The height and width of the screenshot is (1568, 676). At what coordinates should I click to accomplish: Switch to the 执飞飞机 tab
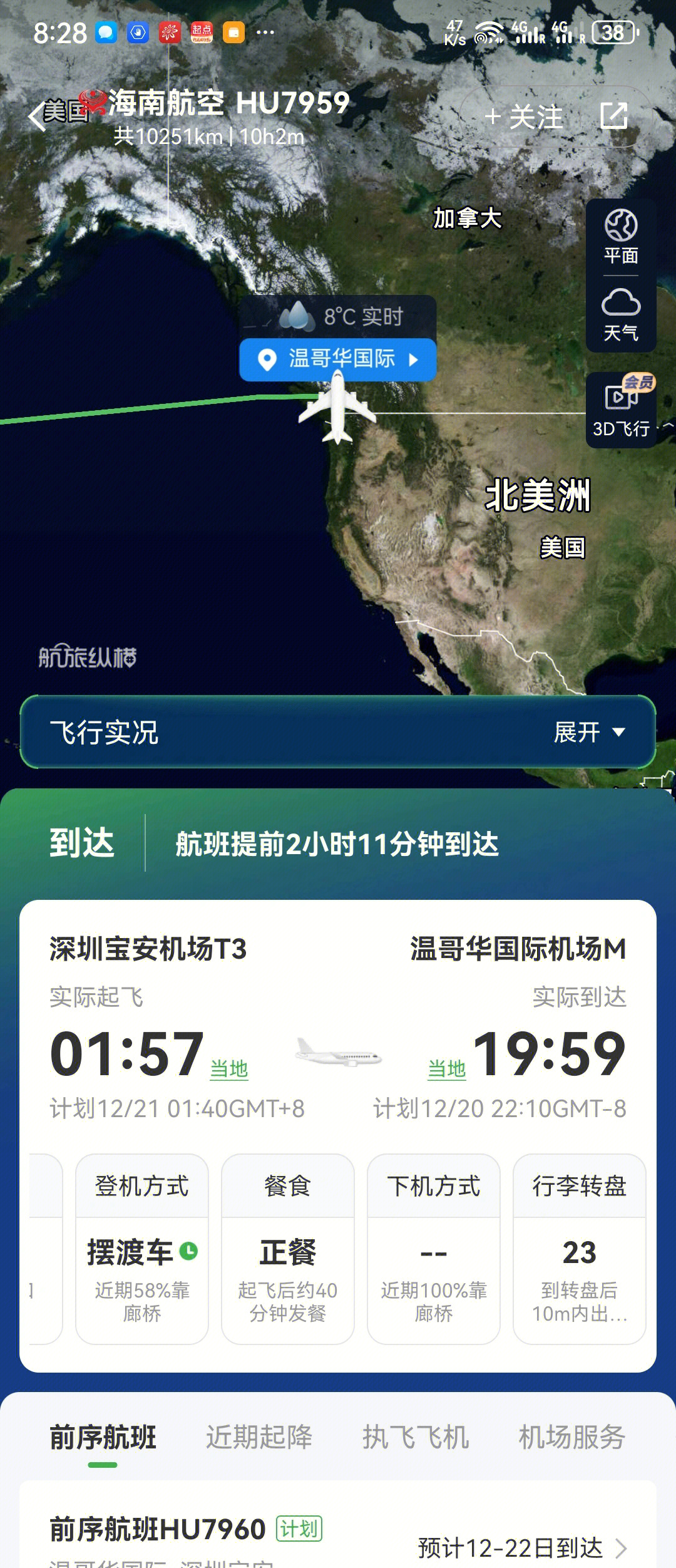pyautogui.click(x=416, y=1437)
